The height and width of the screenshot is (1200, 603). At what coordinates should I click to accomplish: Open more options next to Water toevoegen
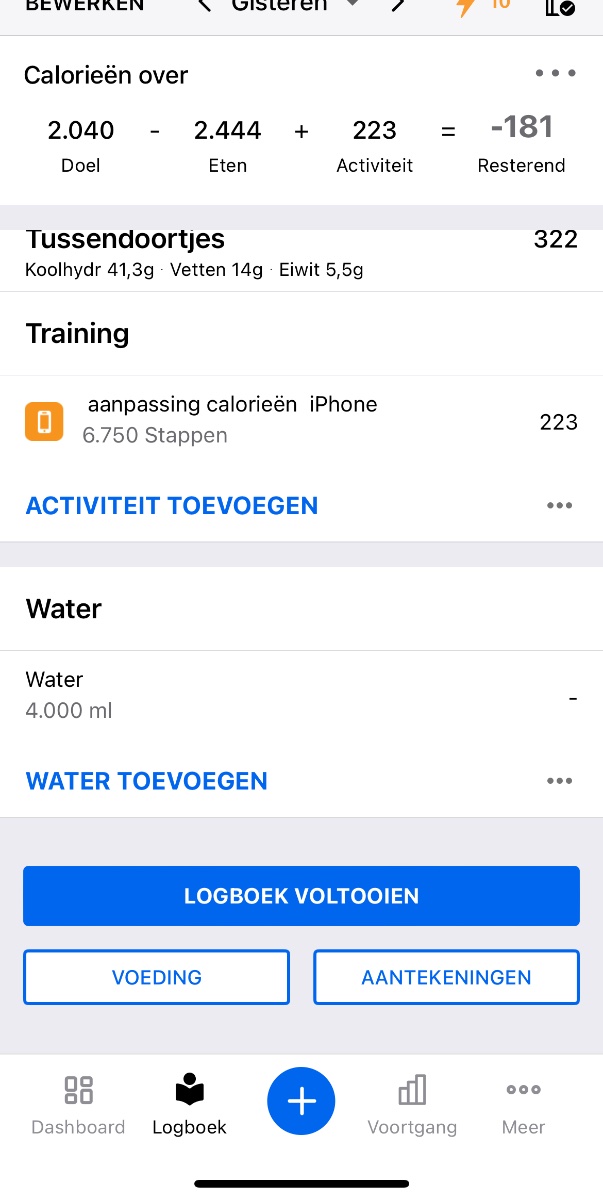click(560, 781)
